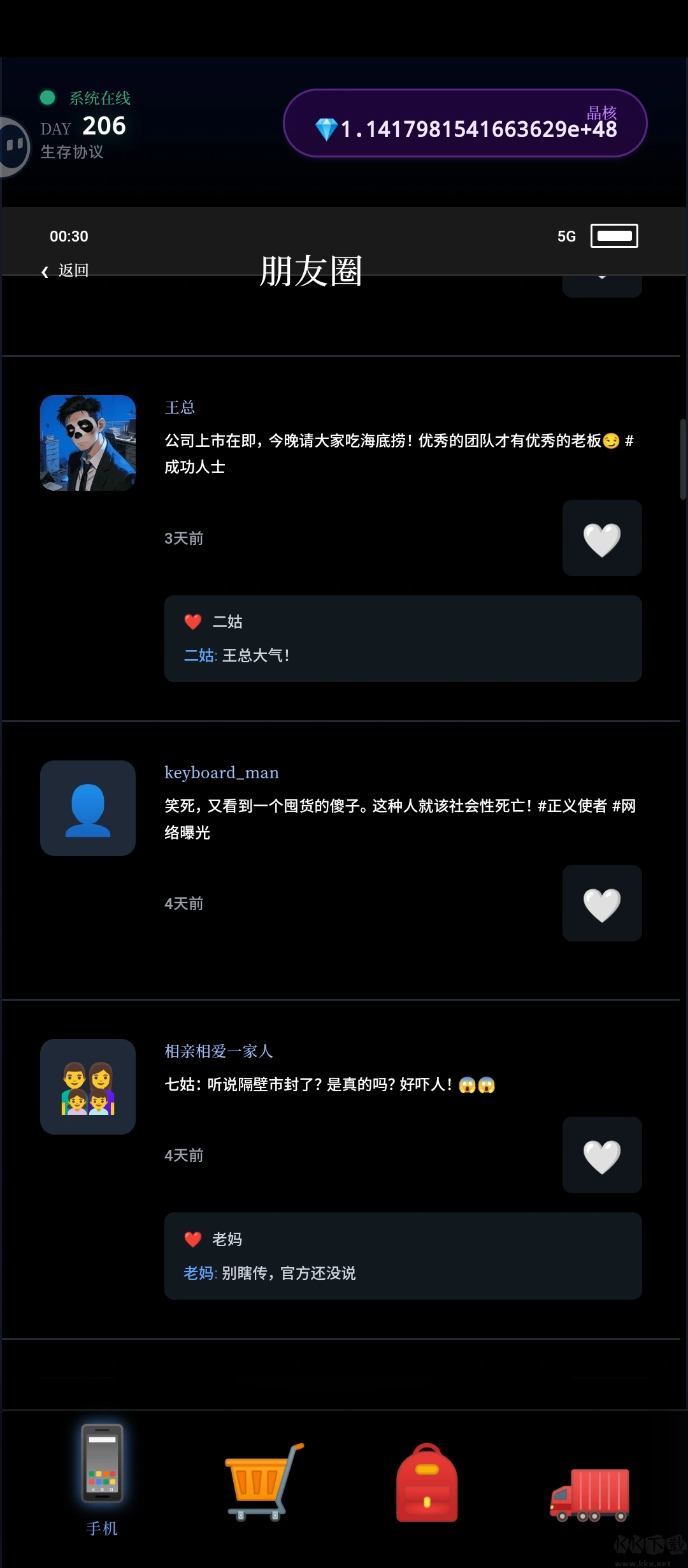688x1568 pixels.
Task: Toggle like on keyboard_man's post
Action: point(601,904)
